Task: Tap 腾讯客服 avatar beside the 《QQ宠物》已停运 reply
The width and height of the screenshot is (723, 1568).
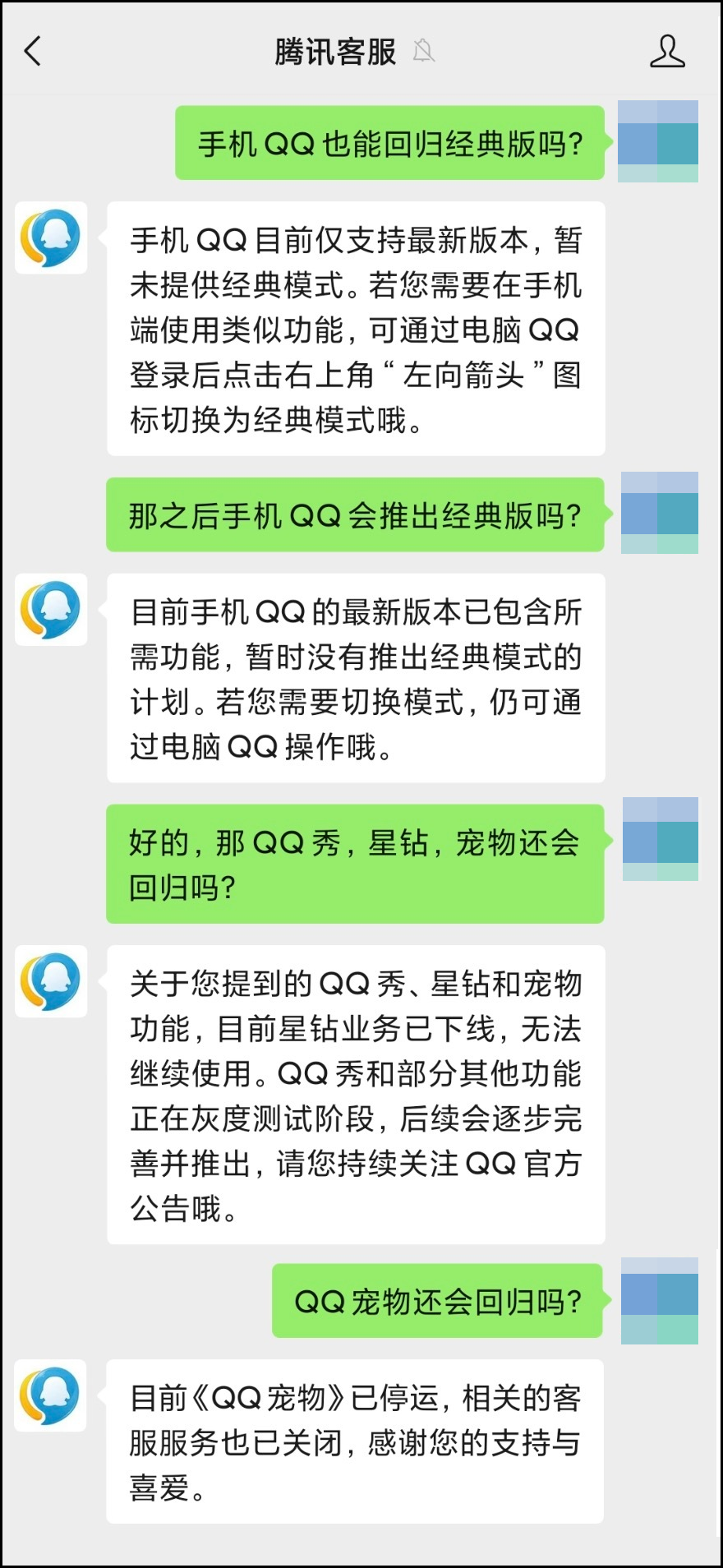Action: [x=51, y=1395]
